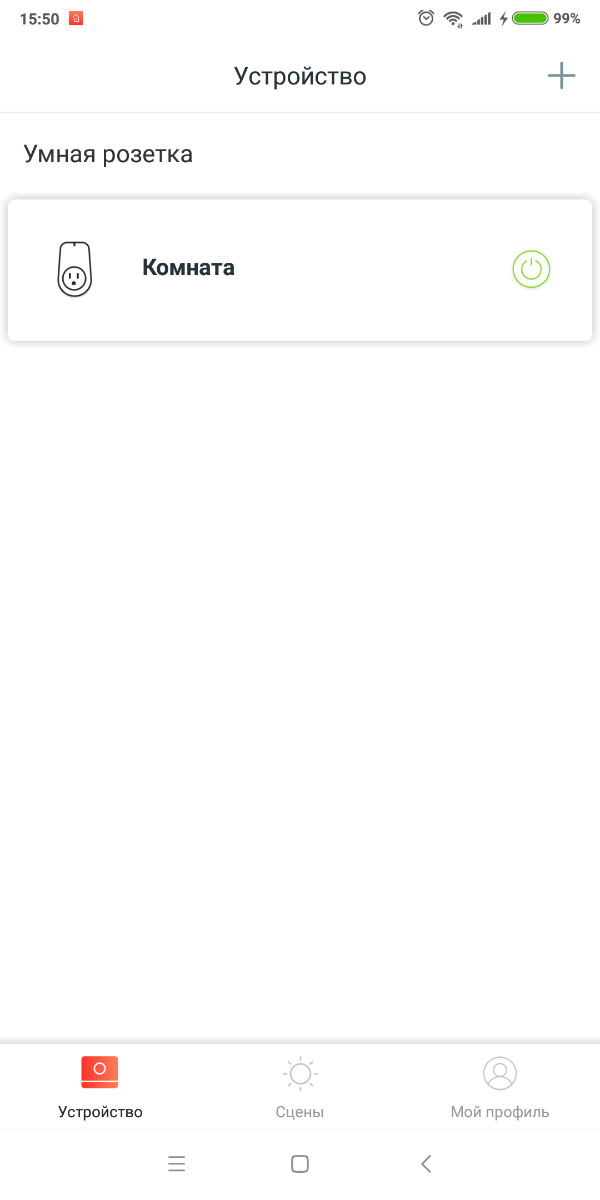This screenshot has width=600, height=1200.
Task: Add a new device with plus icon
Action: pyautogui.click(x=562, y=76)
